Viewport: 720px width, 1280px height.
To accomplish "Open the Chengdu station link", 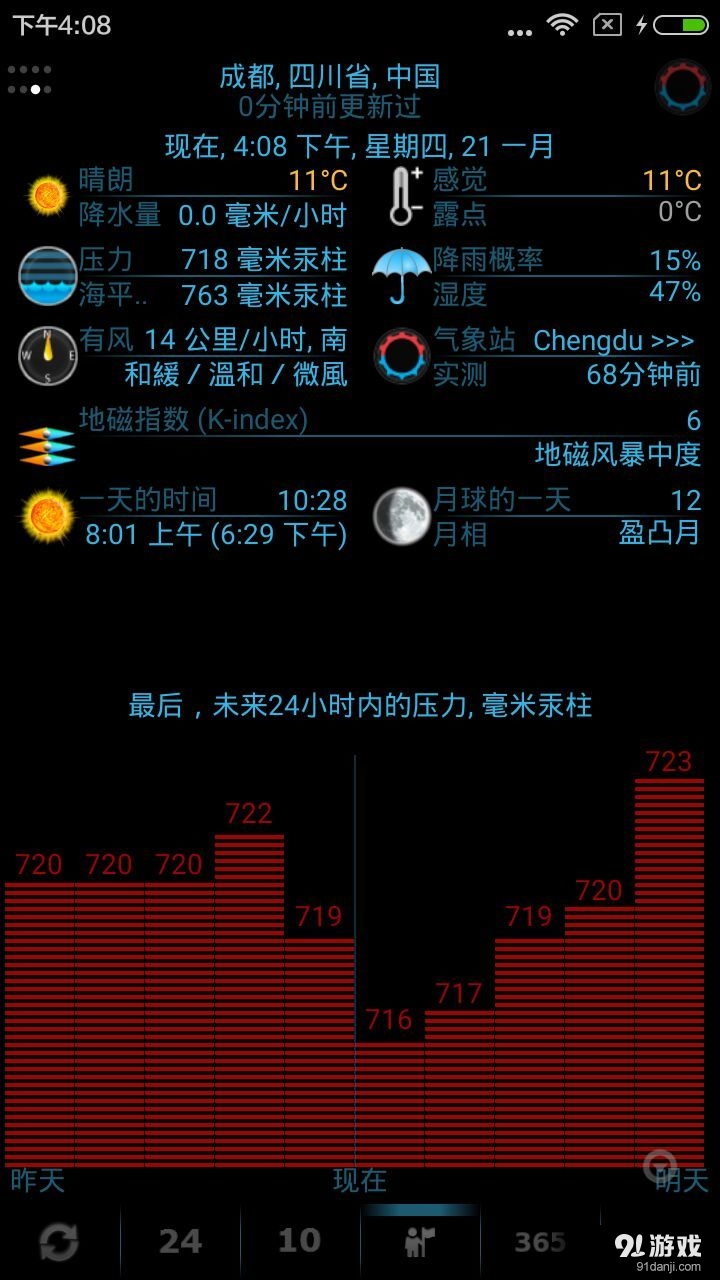I will click(612, 340).
